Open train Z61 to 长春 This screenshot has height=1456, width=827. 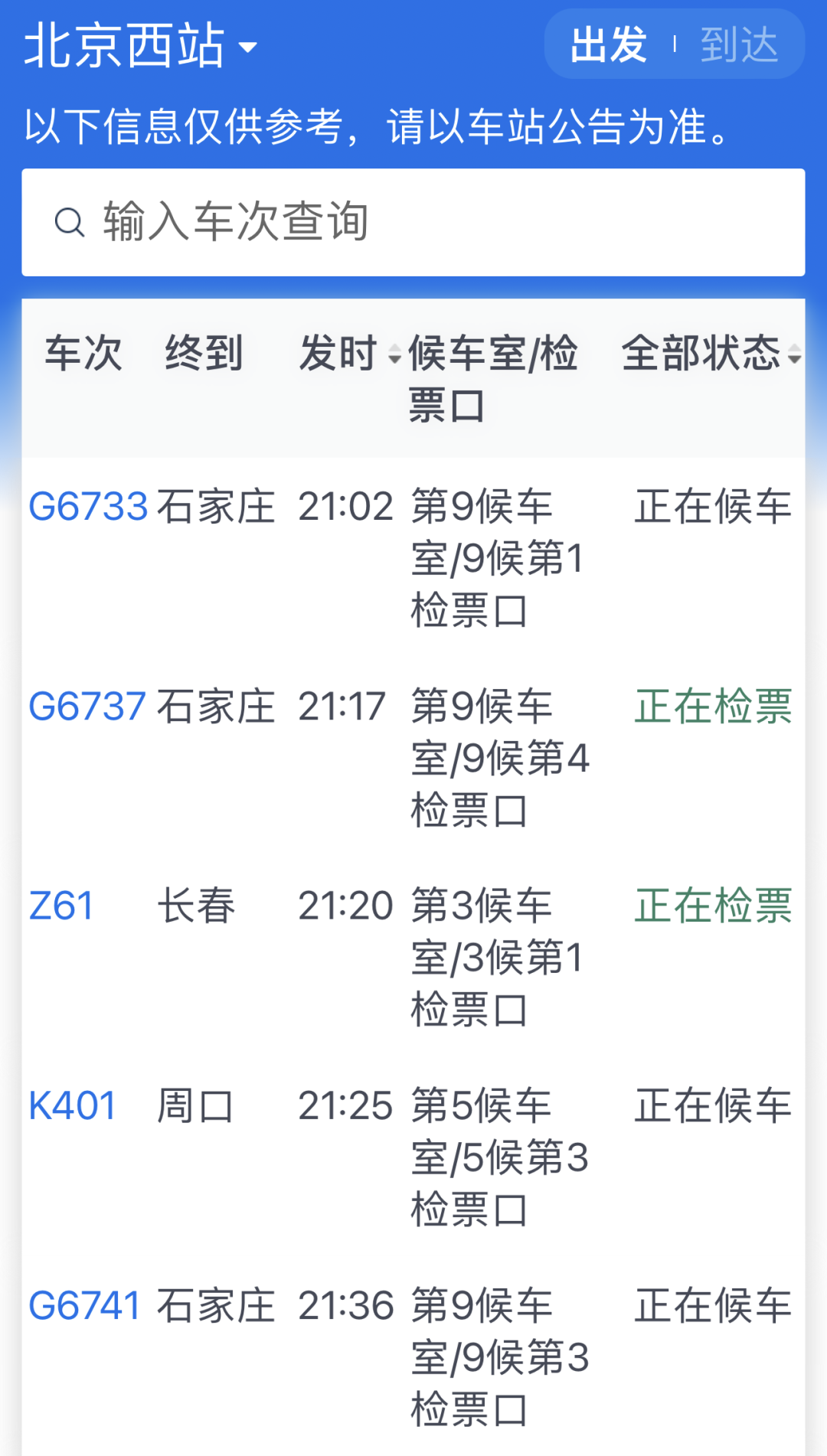coord(60,906)
